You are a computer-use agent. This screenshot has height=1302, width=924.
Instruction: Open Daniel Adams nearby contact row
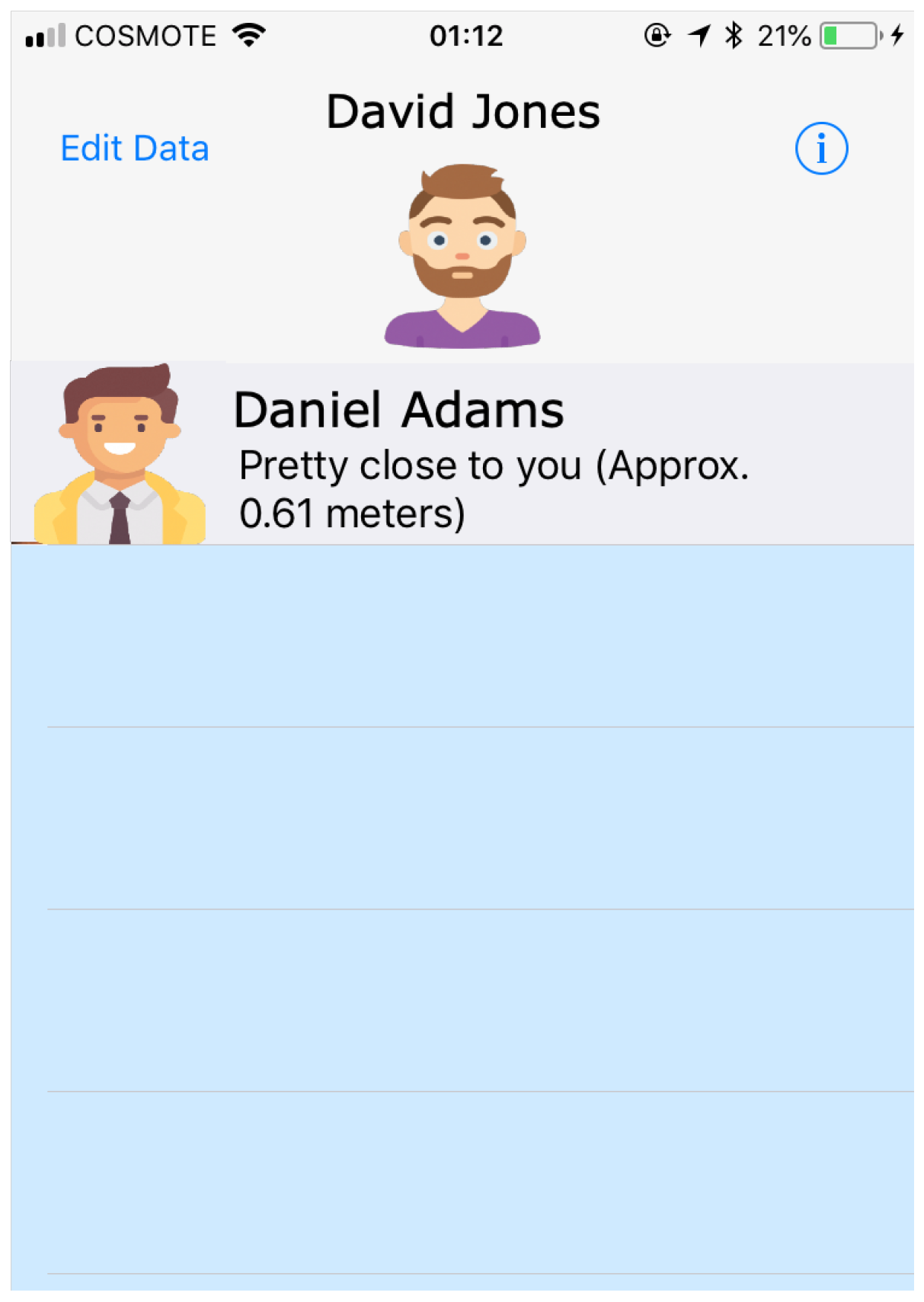(462, 454)
